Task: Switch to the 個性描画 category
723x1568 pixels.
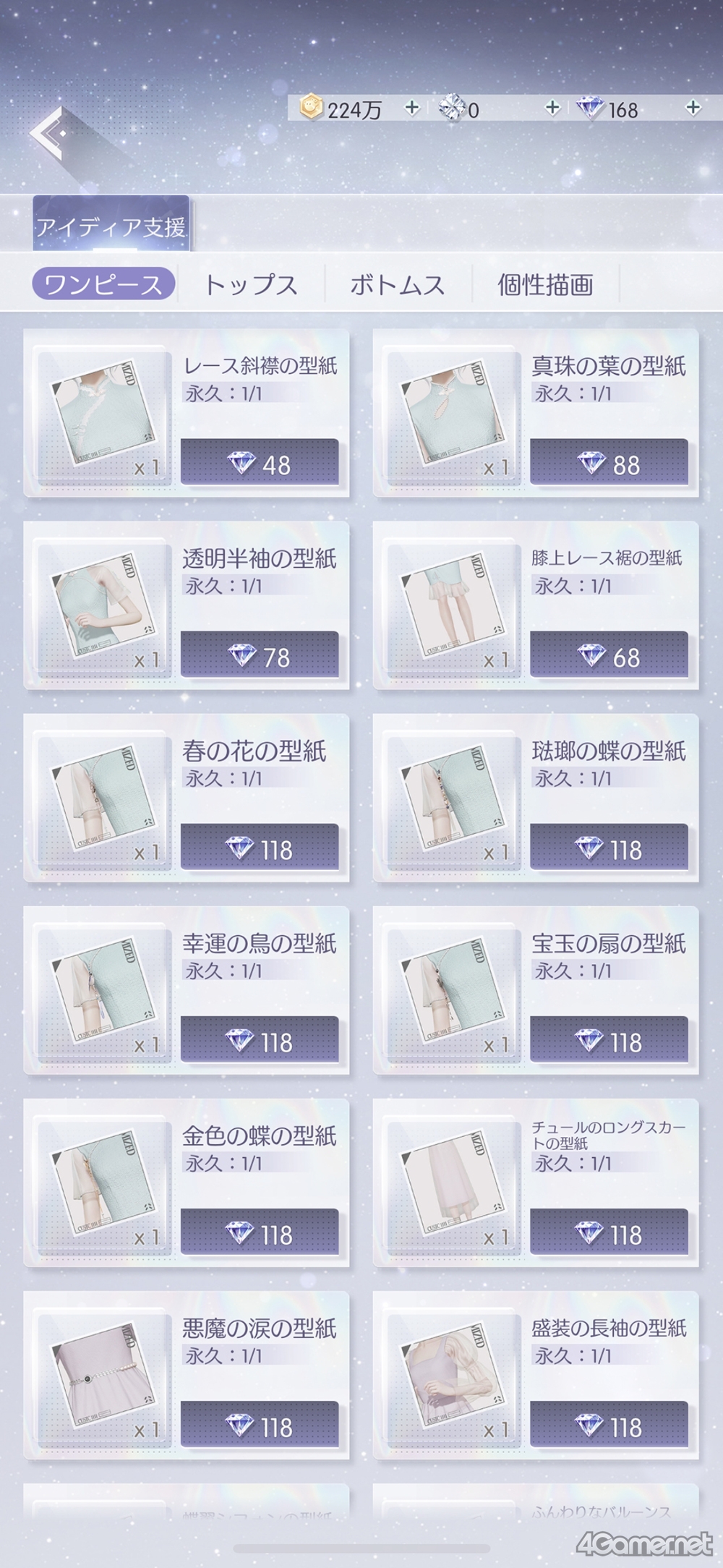Action: 545,284
